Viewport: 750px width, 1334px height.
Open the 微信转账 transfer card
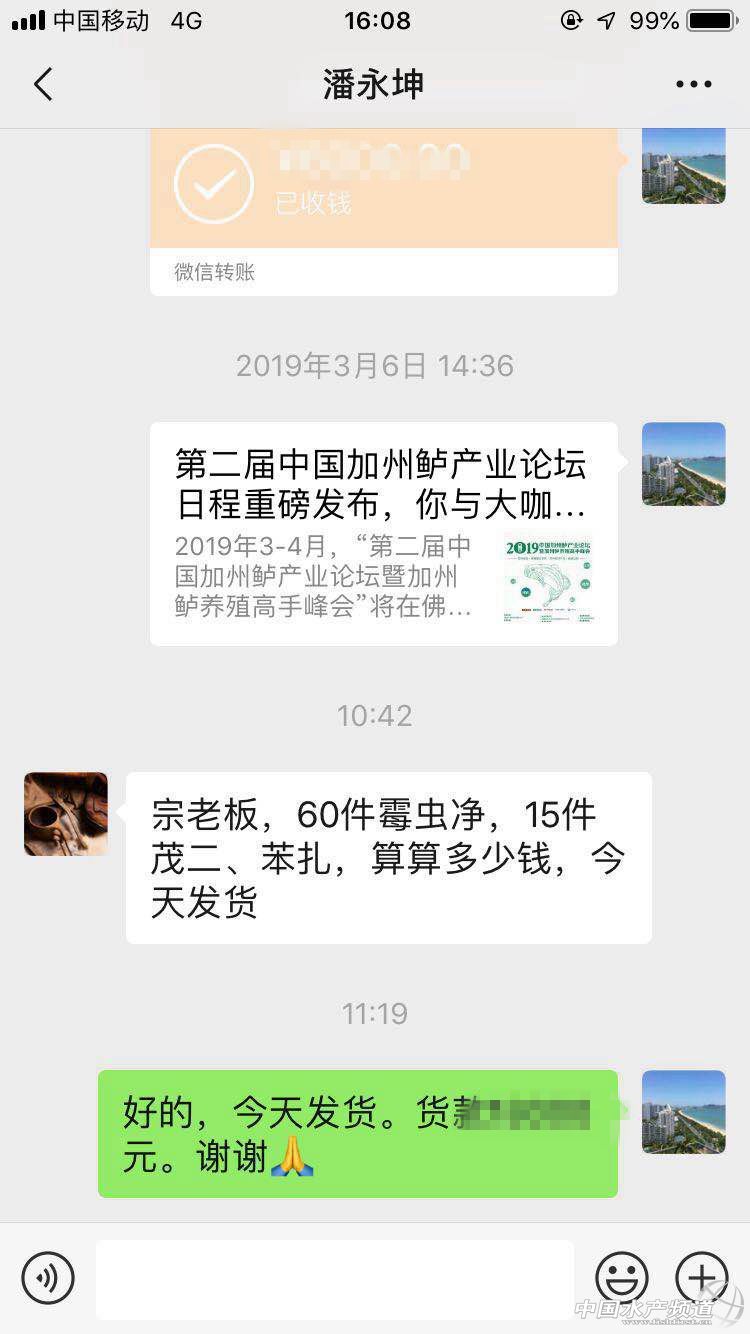pos(383,200)
